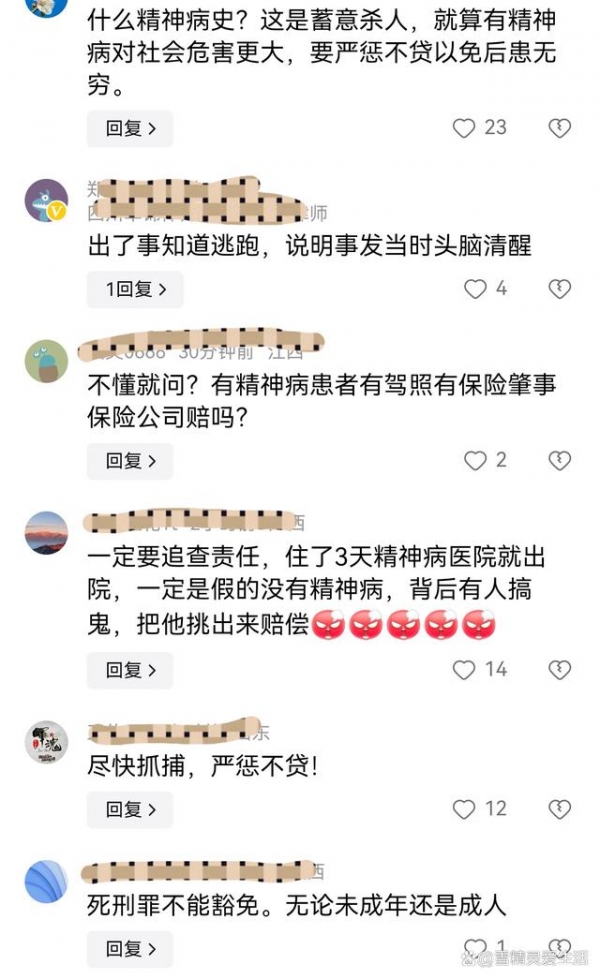Expand the 1回复 under 出了事知道逃跑

[x=134, y=289]
